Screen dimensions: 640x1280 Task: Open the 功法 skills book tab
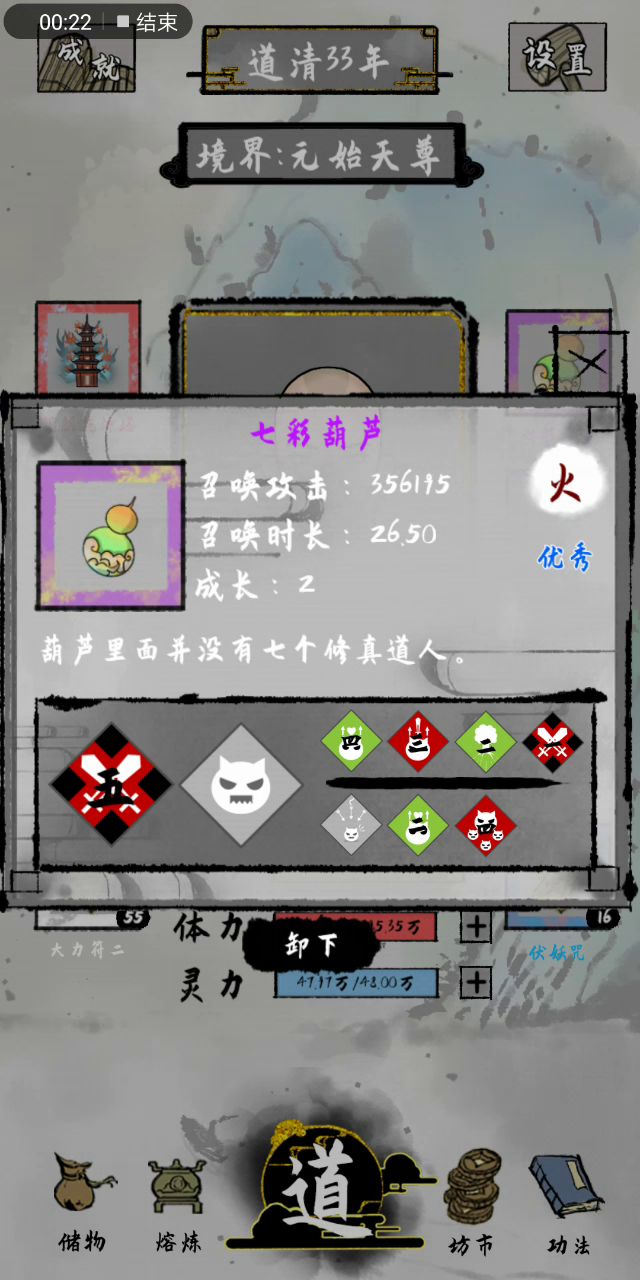(567, 1204)
